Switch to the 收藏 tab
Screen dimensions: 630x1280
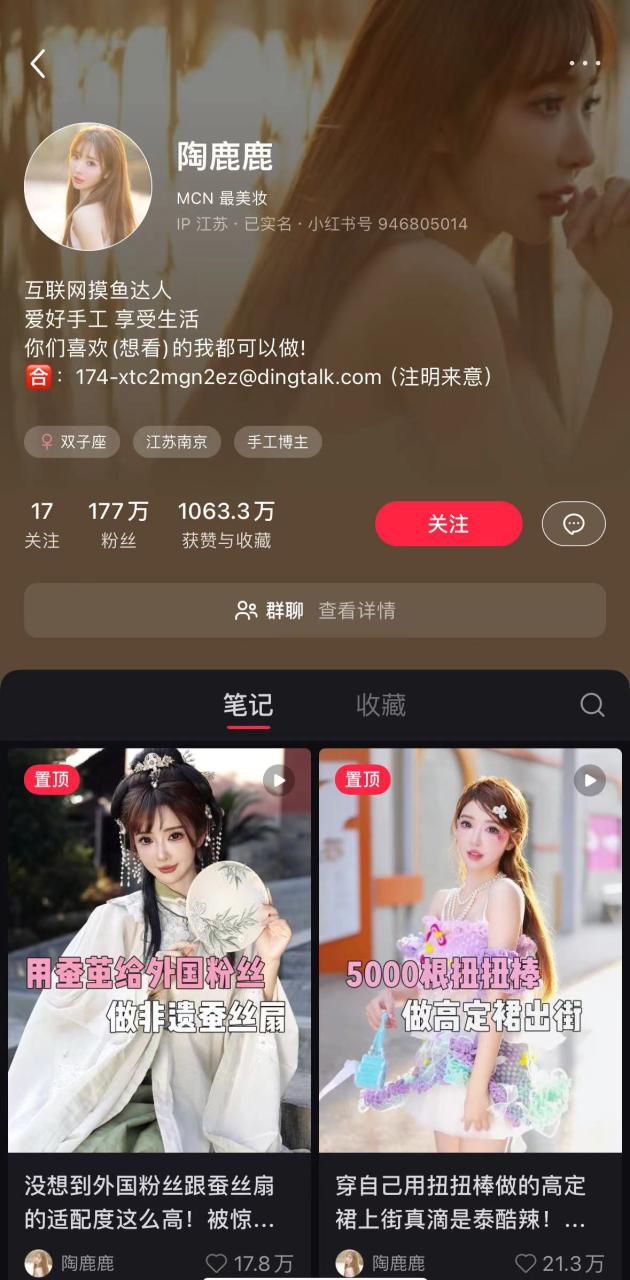coord(381,705)
